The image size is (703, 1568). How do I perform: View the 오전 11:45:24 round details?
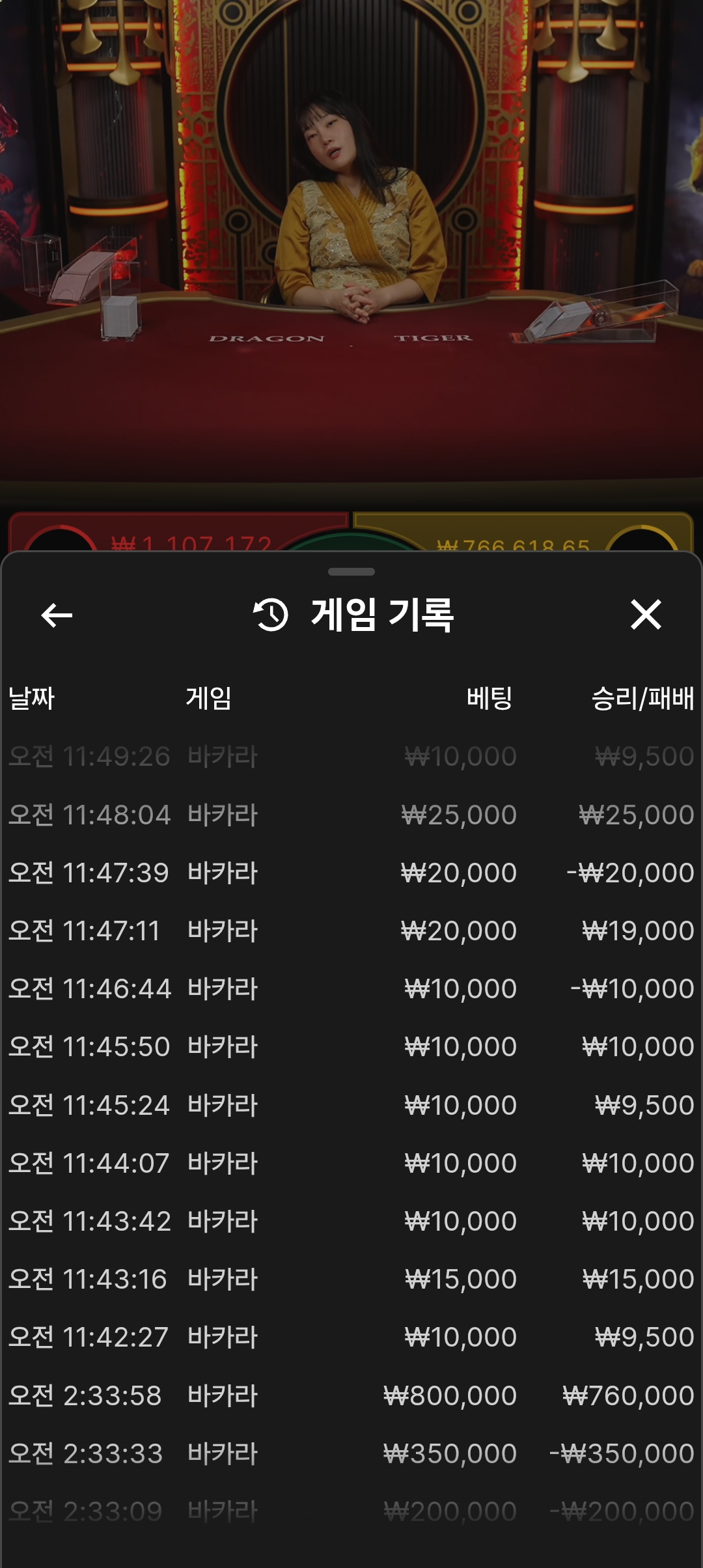(x=351, y=1105)
